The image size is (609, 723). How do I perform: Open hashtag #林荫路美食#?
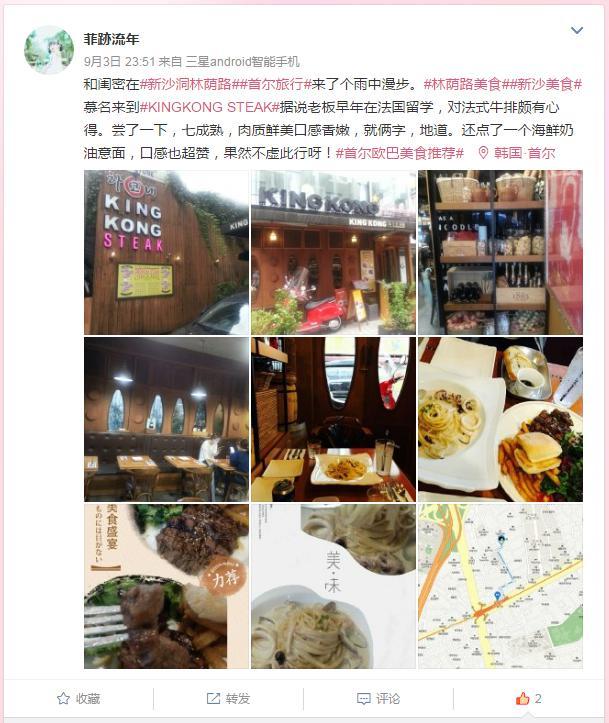click(462, 84)
